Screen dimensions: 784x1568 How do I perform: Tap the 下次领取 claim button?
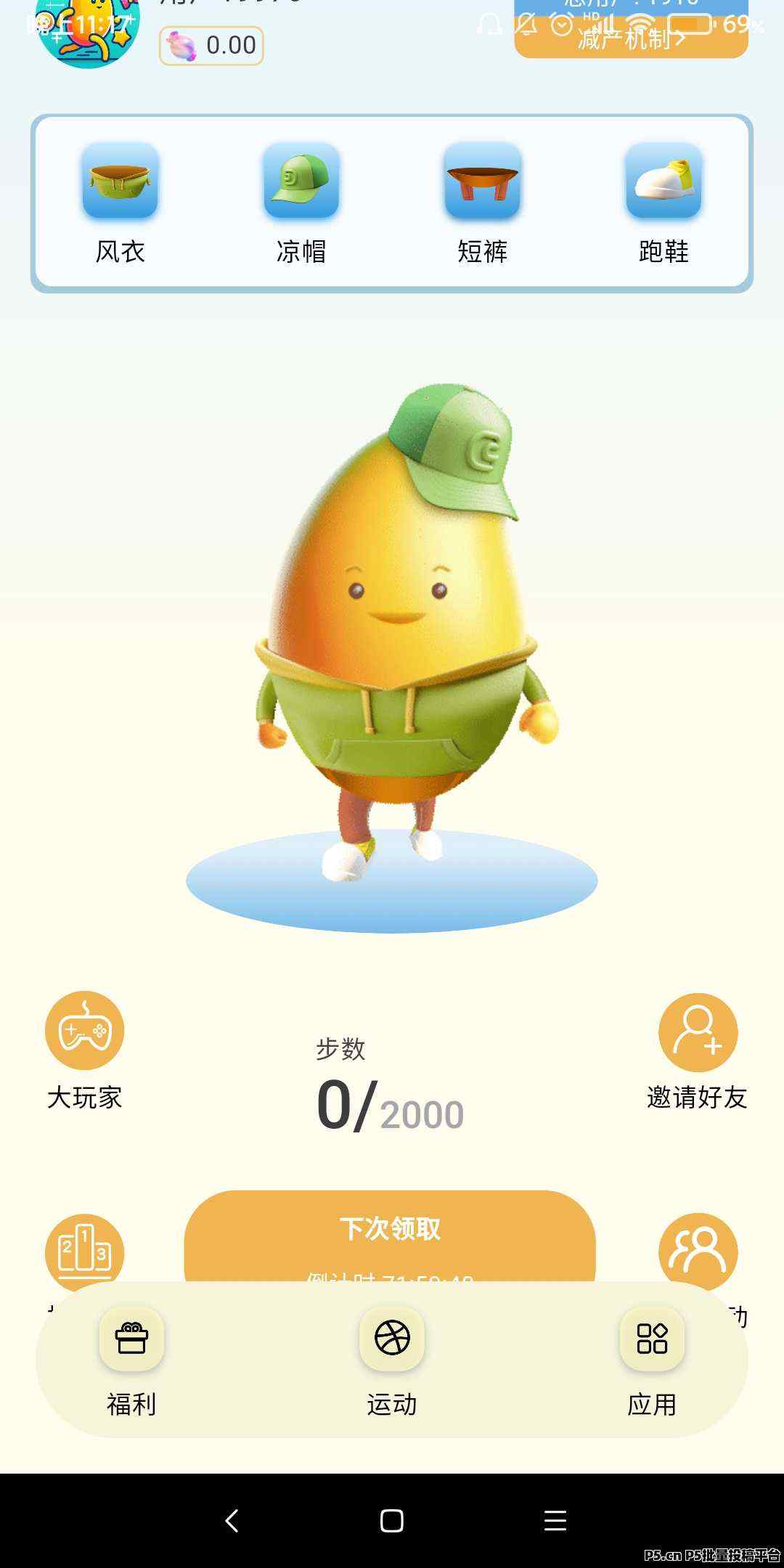coord(390,1236)
